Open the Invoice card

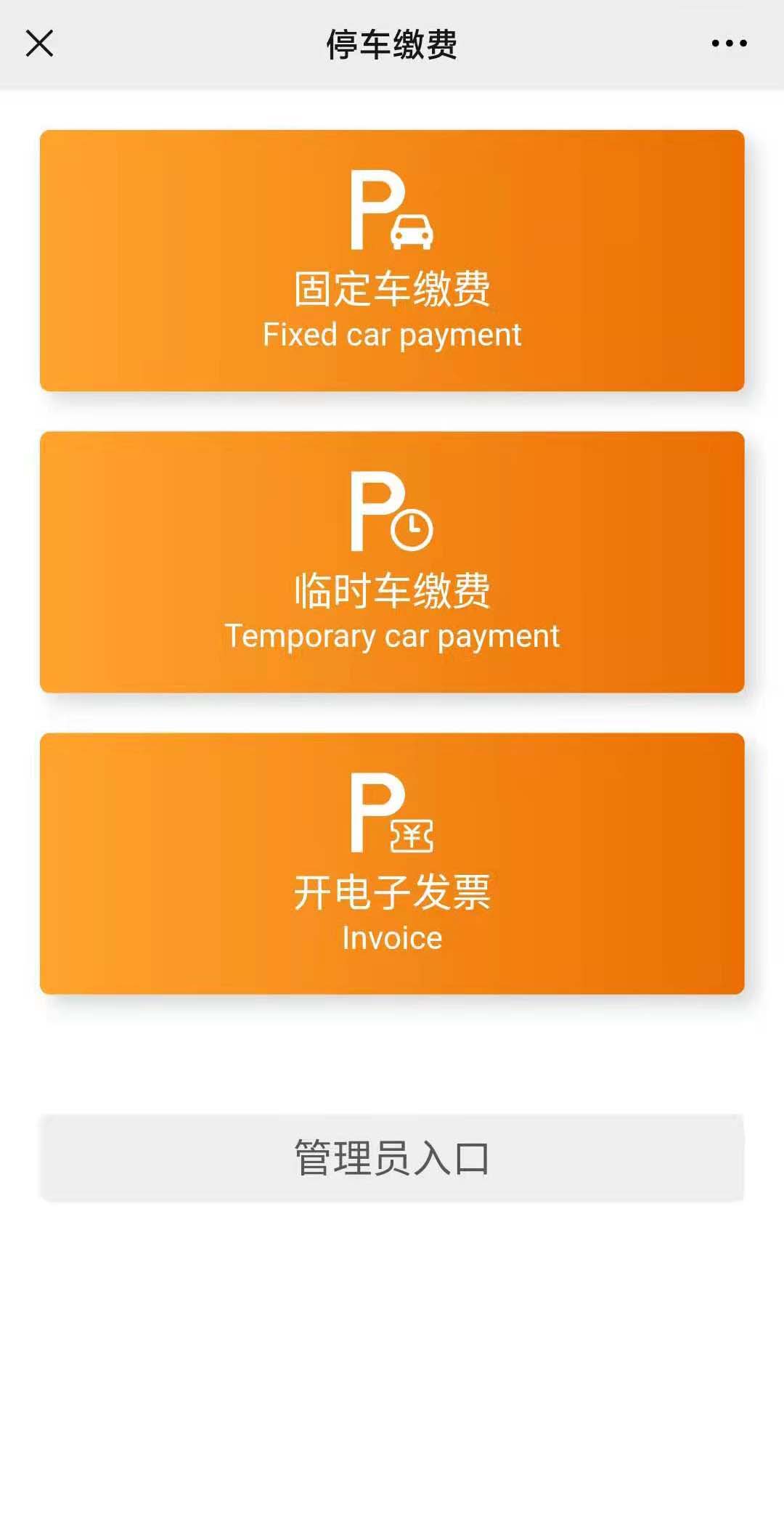point(392,863)
